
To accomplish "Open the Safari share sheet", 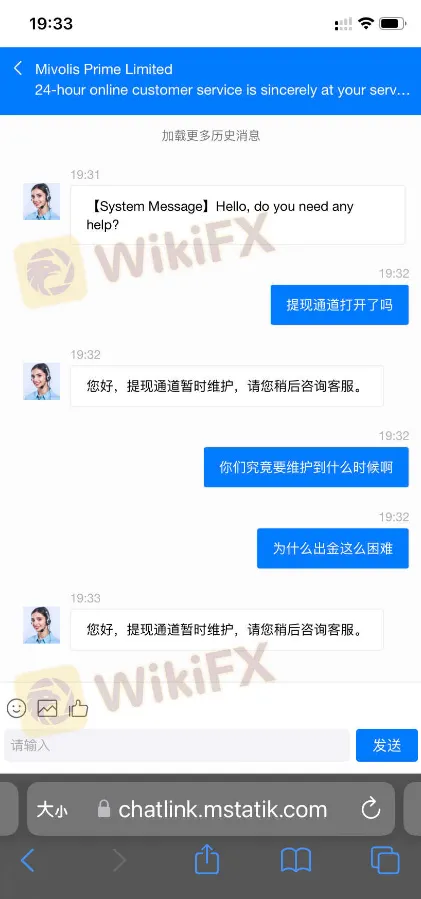I will coord(207,860).
